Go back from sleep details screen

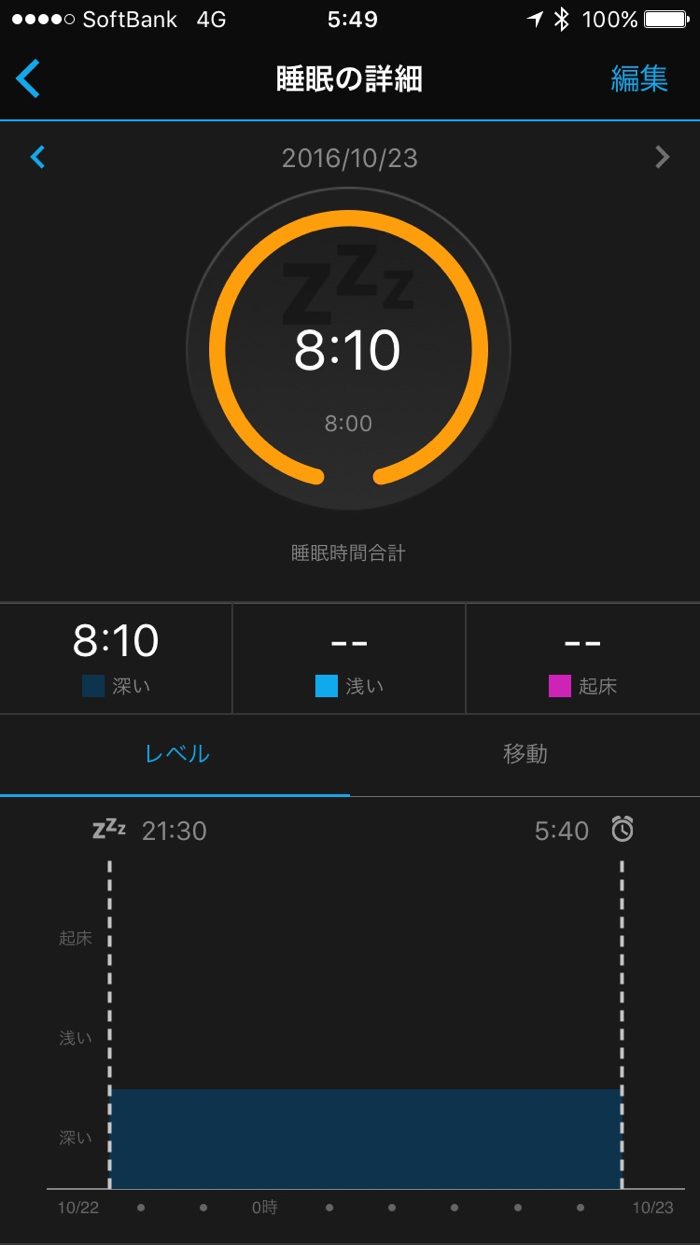point(29,79)
